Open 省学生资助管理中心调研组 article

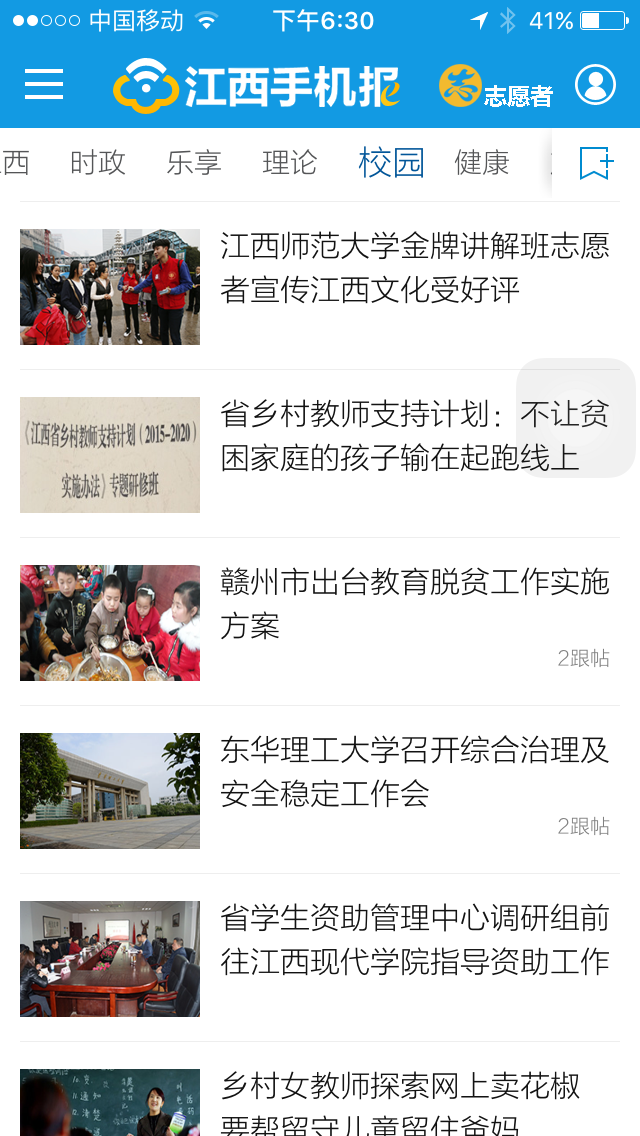(414, 940)
